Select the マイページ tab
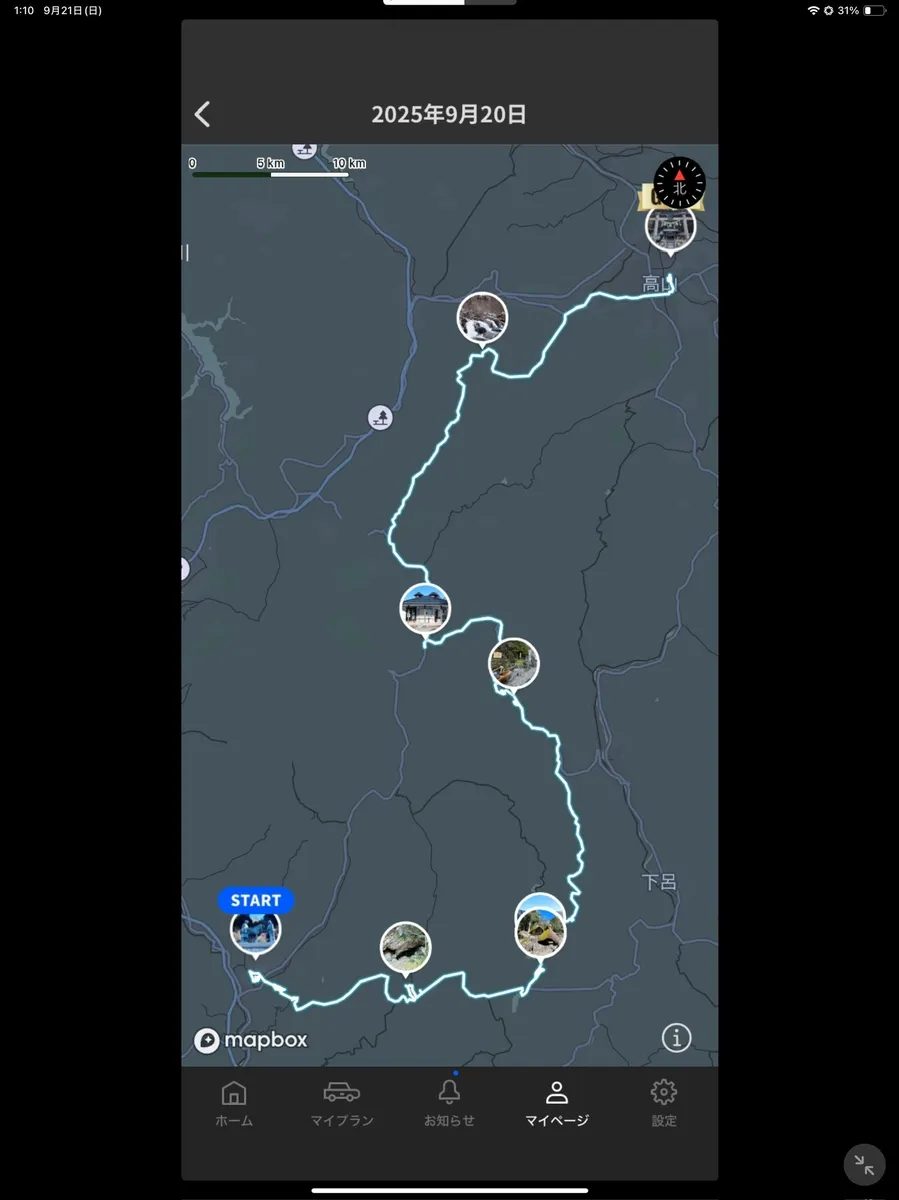 tap(557, 1103)
